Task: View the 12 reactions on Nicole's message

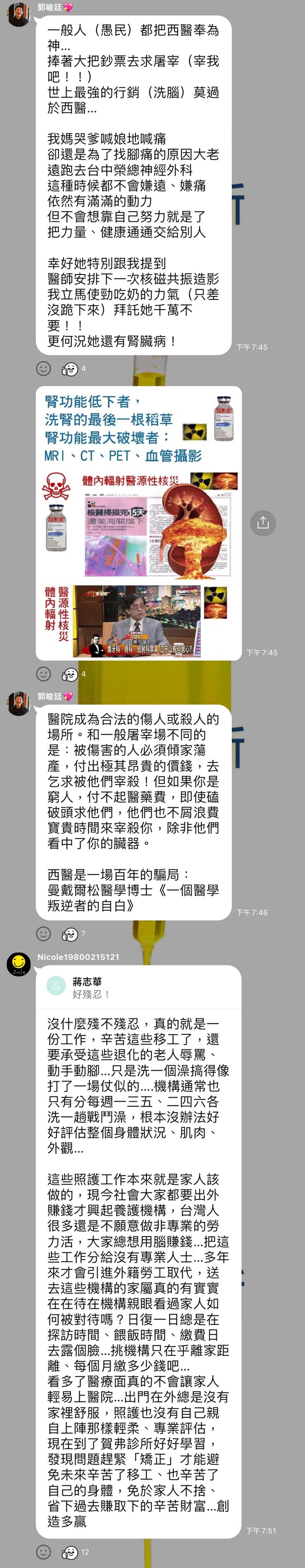Action: (75, 1551)
